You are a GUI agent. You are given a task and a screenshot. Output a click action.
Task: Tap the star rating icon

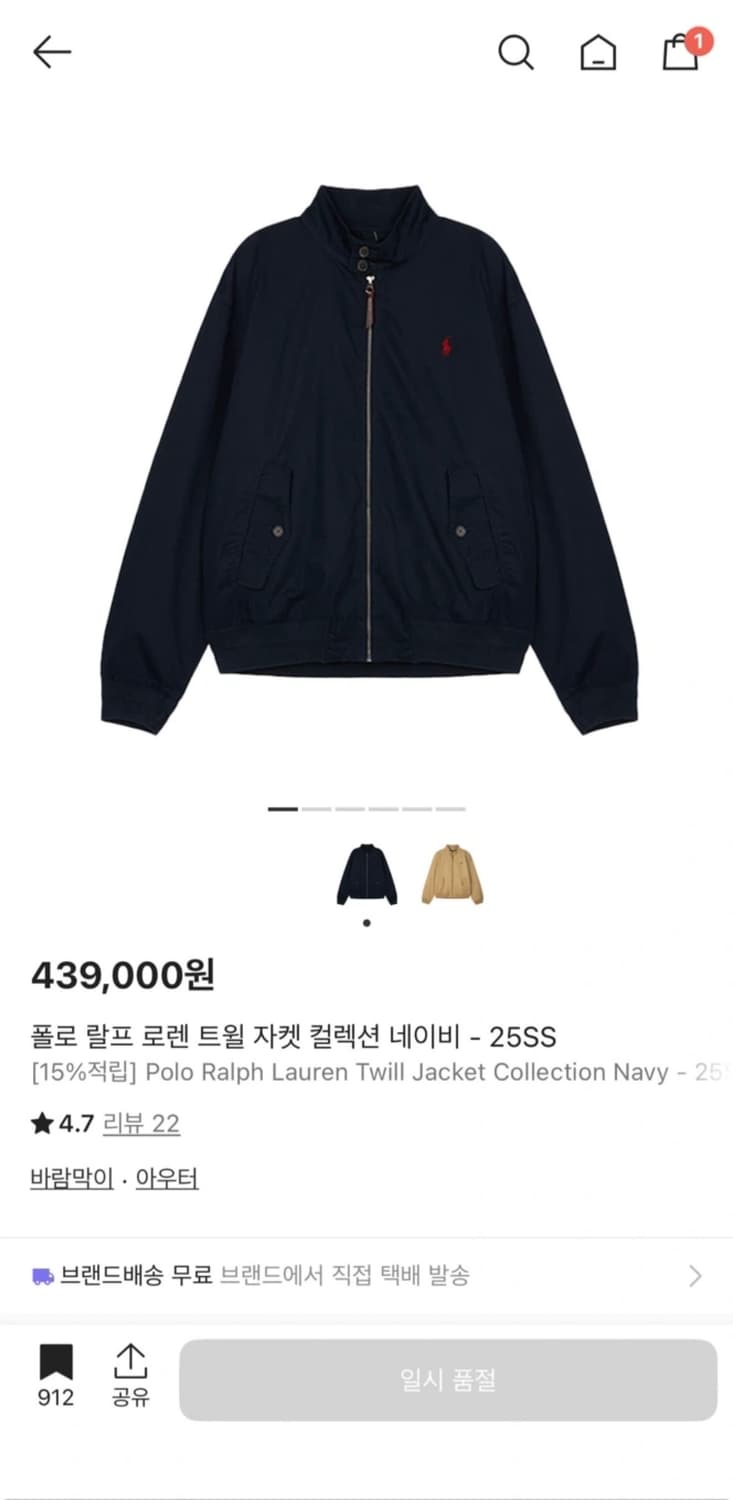(40, 1124)
